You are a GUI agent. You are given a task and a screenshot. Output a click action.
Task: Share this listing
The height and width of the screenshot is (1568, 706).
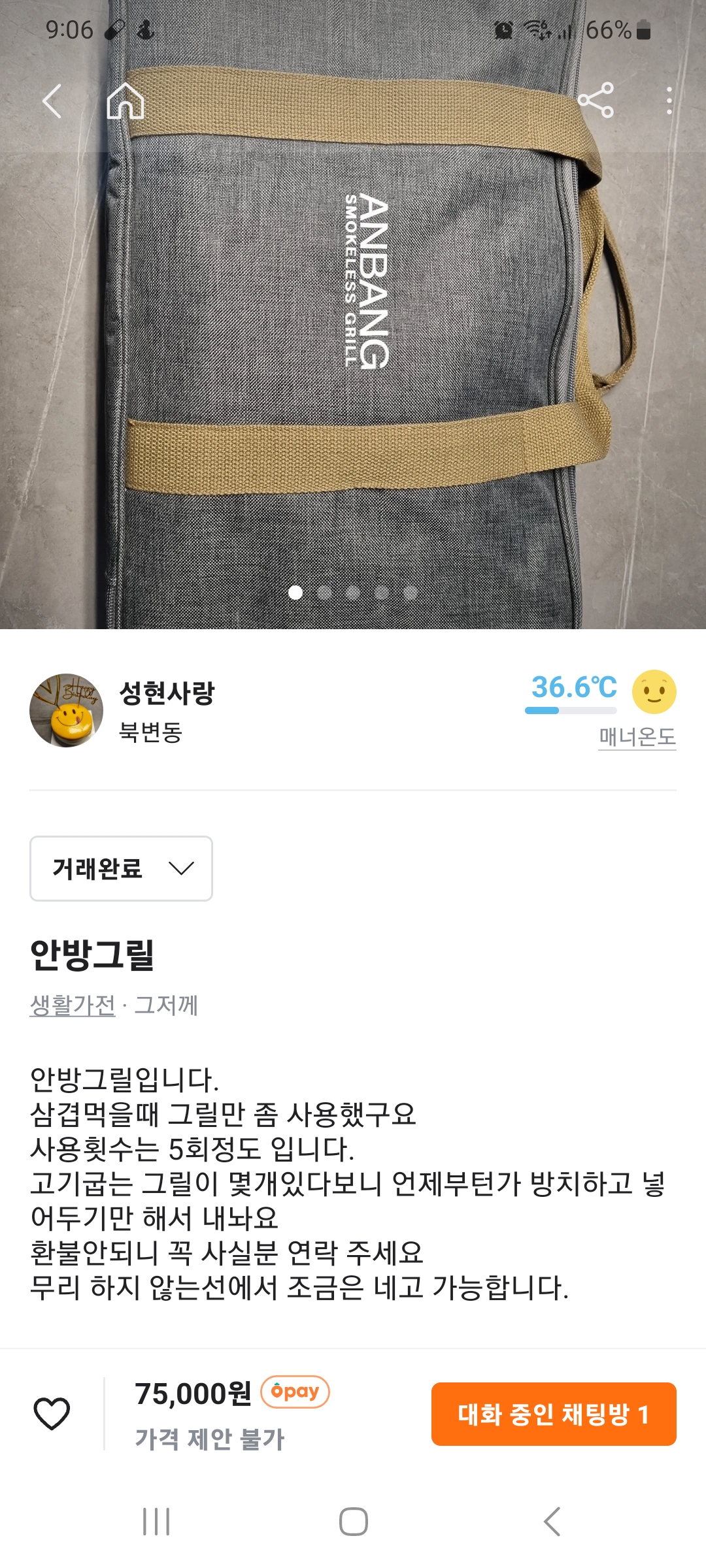pyautogui.click(x=596, y=100)
